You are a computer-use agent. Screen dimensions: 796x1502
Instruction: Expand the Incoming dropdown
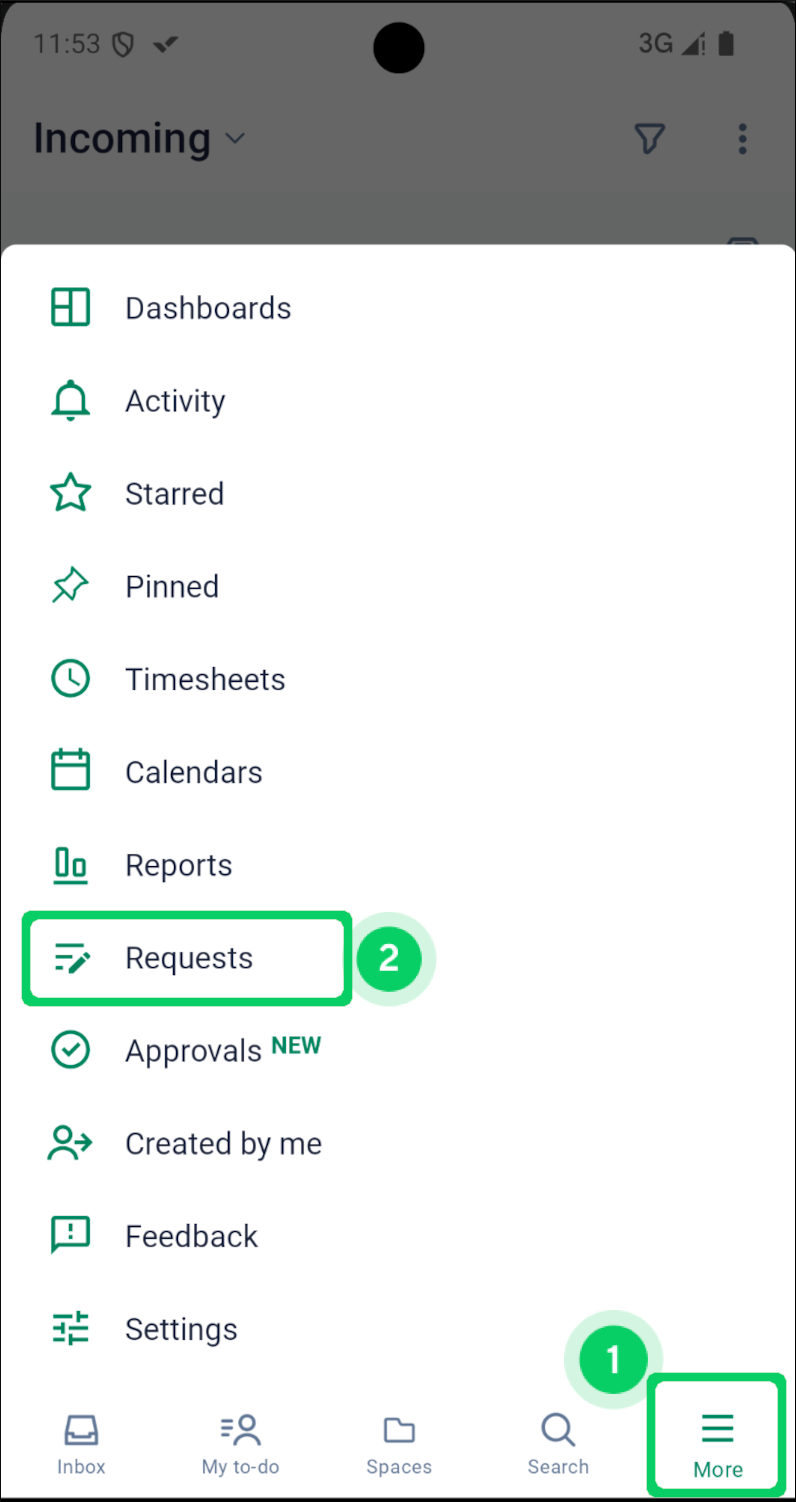point(140,139)
